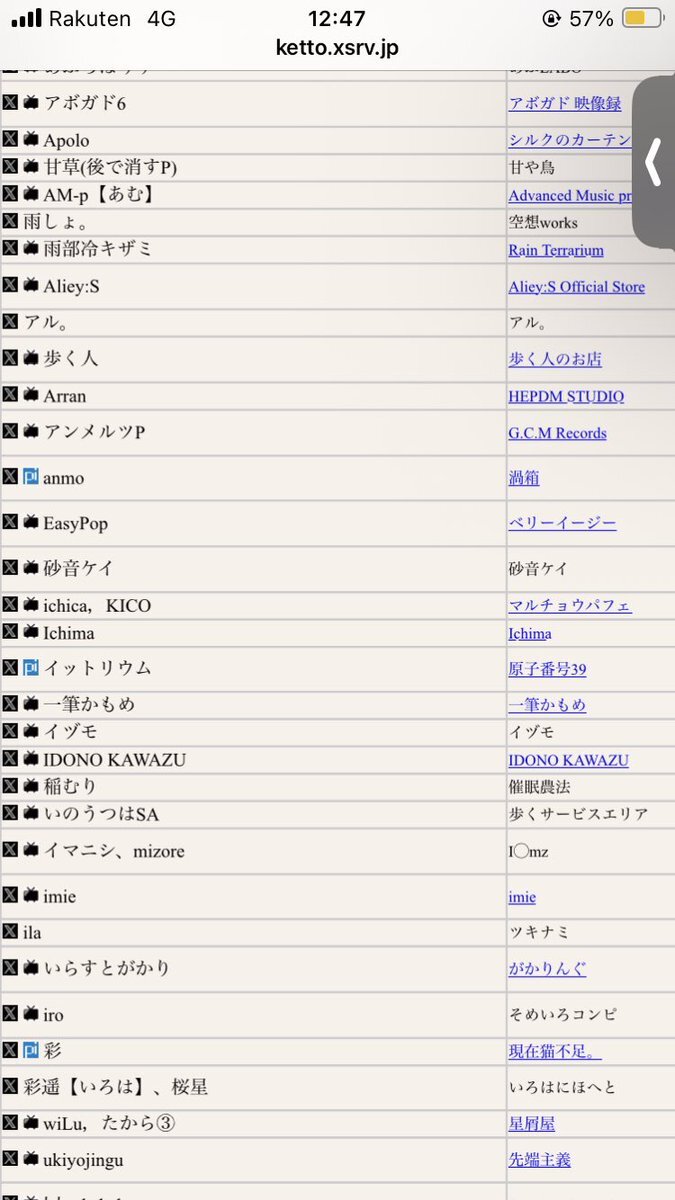Open the マルチョウパフェ link

point(570,606)
